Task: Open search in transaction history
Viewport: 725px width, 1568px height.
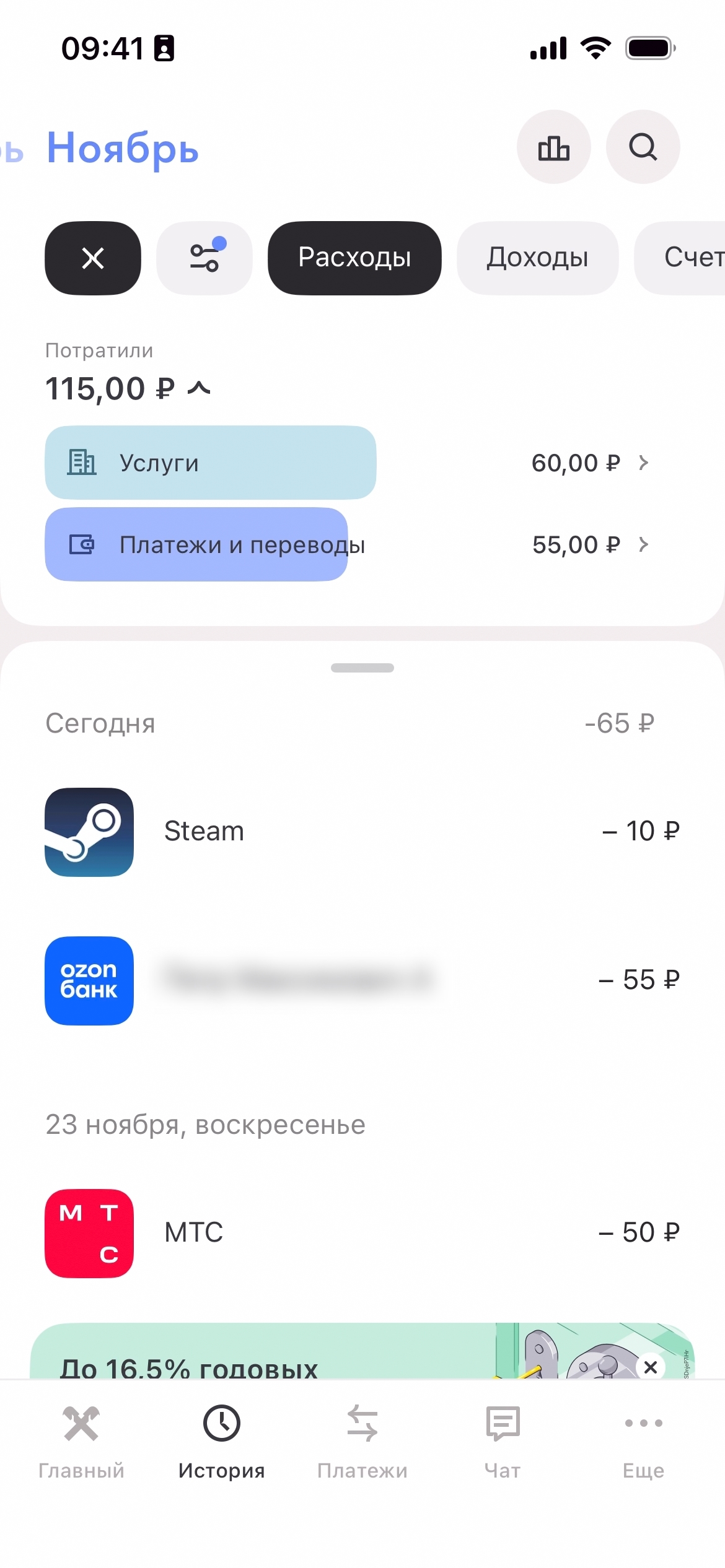Action: pyautogui.click(x=643, y=147)
